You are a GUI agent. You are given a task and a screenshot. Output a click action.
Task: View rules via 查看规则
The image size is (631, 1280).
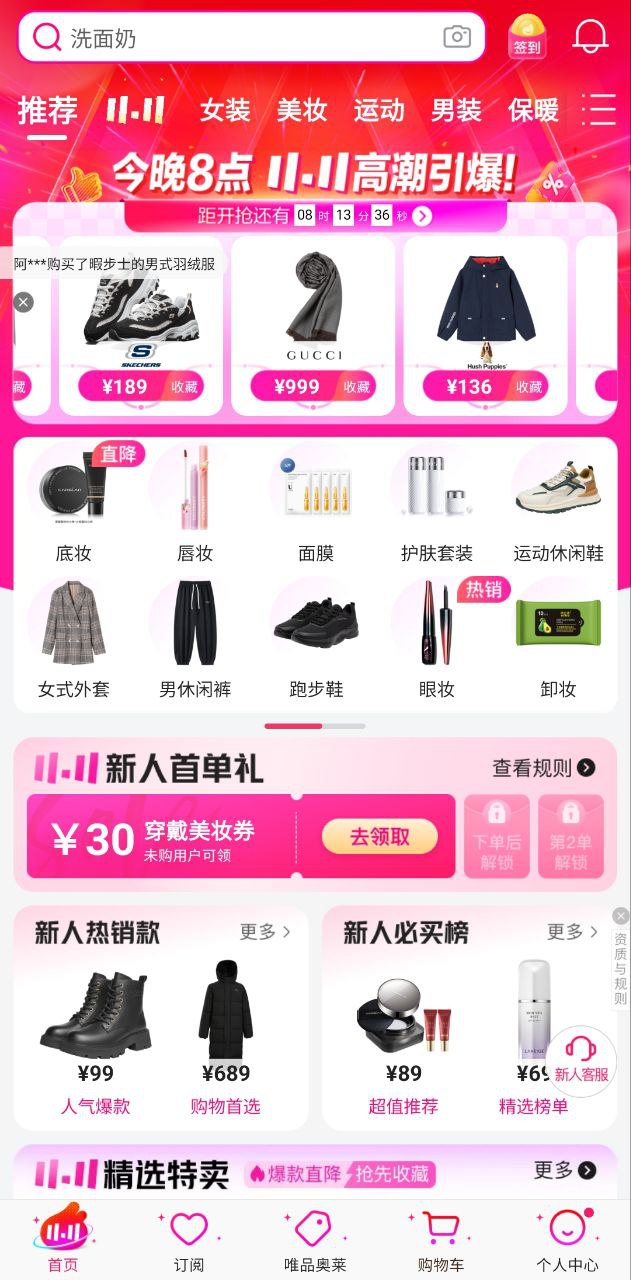(x=543, y=768)
